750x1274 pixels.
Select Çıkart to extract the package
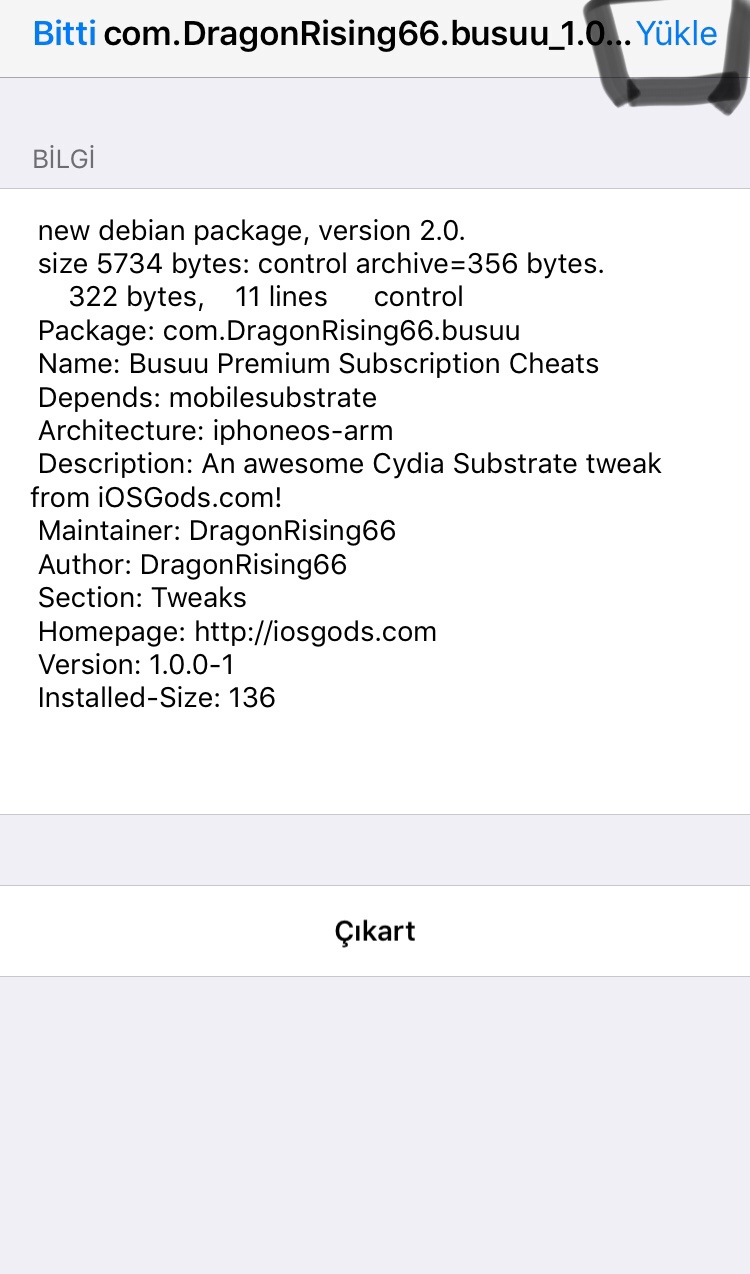[x=375, y=931]
